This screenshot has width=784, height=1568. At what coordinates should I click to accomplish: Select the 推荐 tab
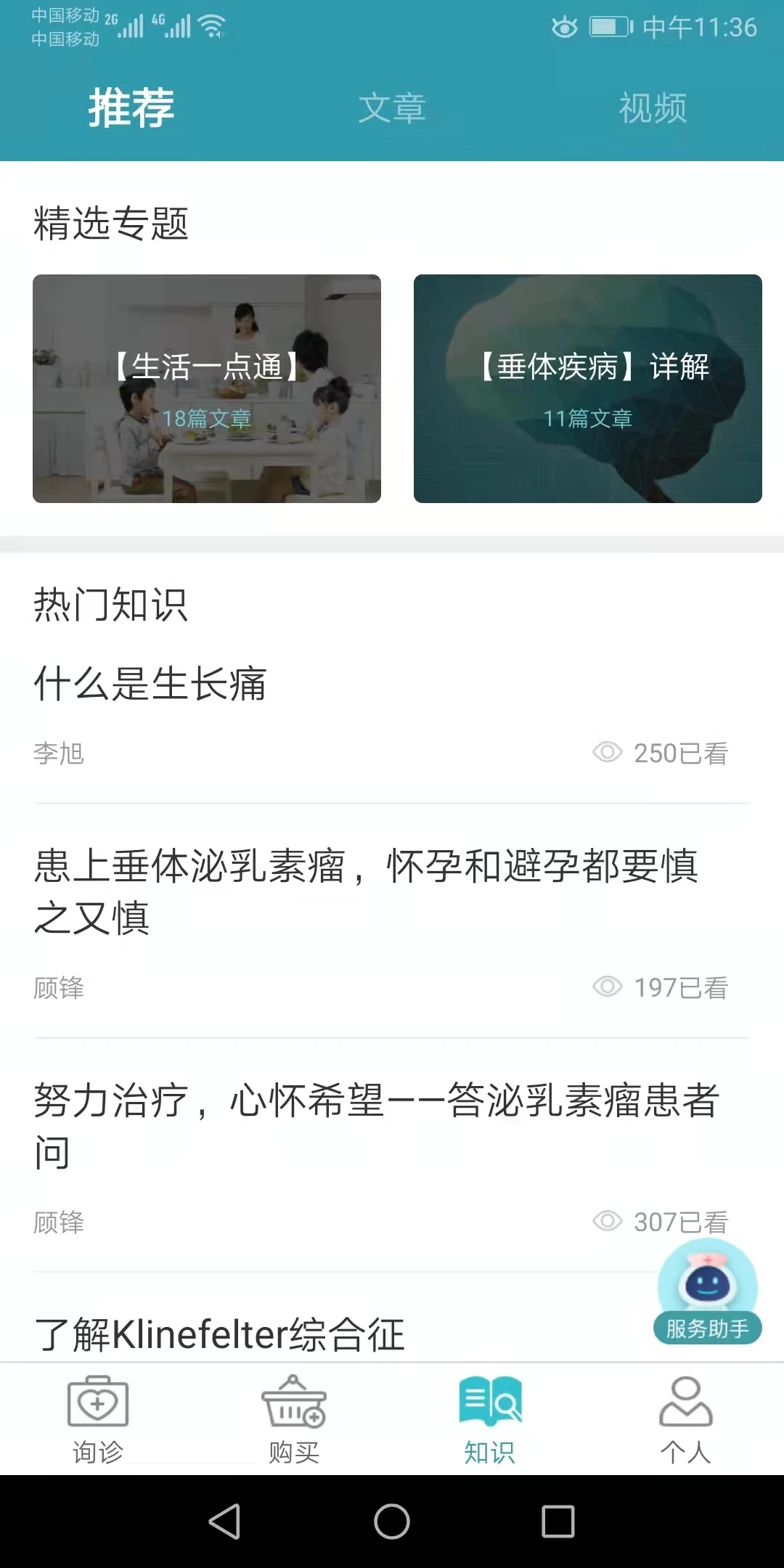click(131, 108)
